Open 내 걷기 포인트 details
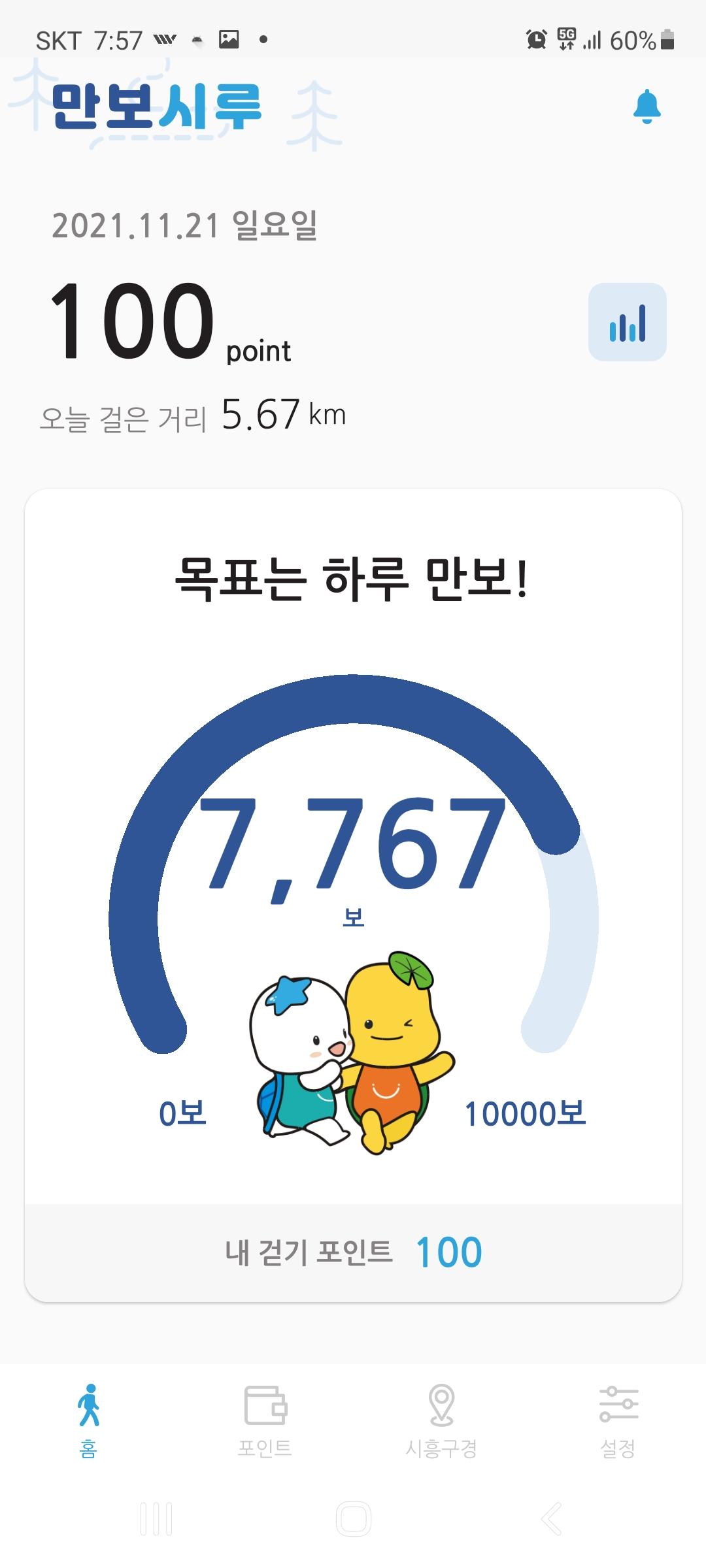This screenshot has width=706, height=1568. 353,1252
